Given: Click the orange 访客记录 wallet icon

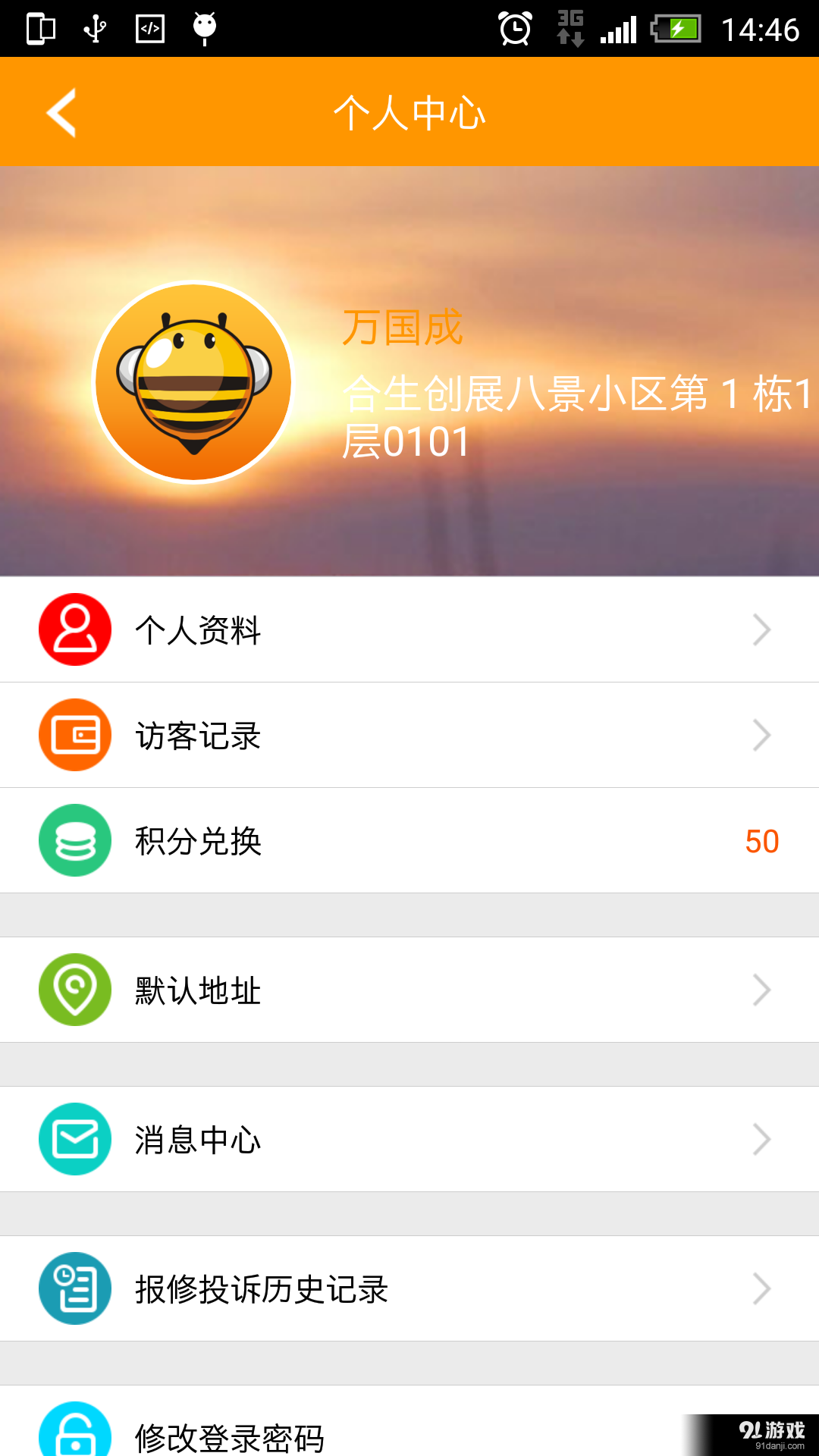Looking at the screenshot, I should coord(74,734).
